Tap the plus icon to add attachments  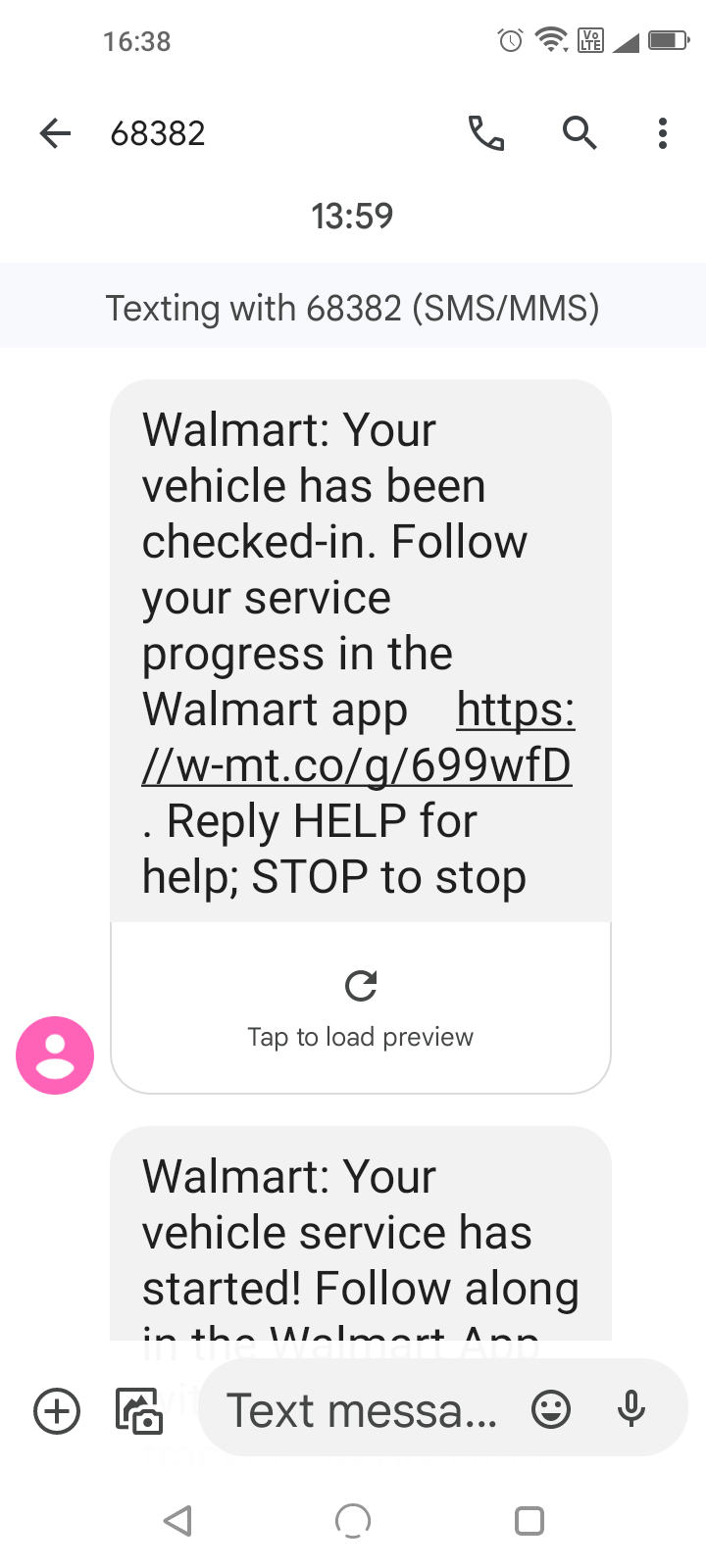(x=56, y=1410)
